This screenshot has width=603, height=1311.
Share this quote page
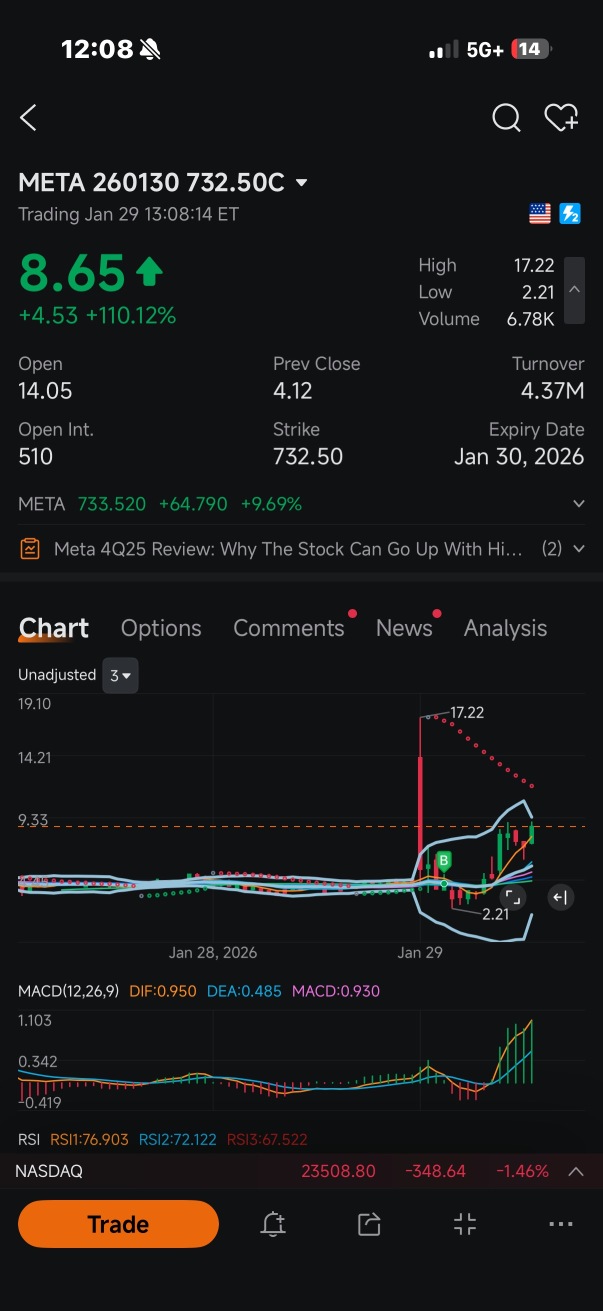(x=369, y=1224)
